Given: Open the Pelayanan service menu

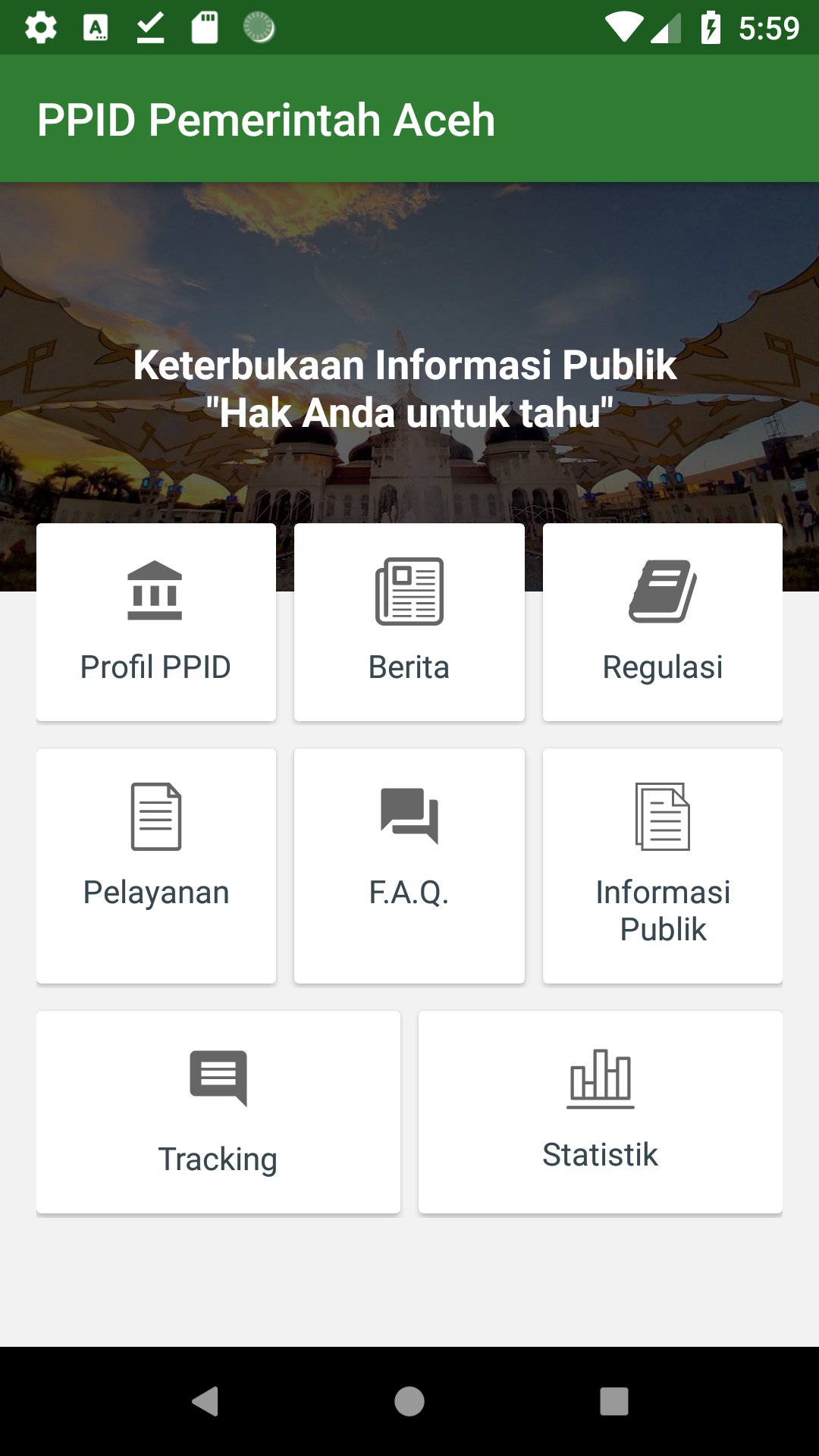Looking at the screenshot, I should tap(155, 864).
